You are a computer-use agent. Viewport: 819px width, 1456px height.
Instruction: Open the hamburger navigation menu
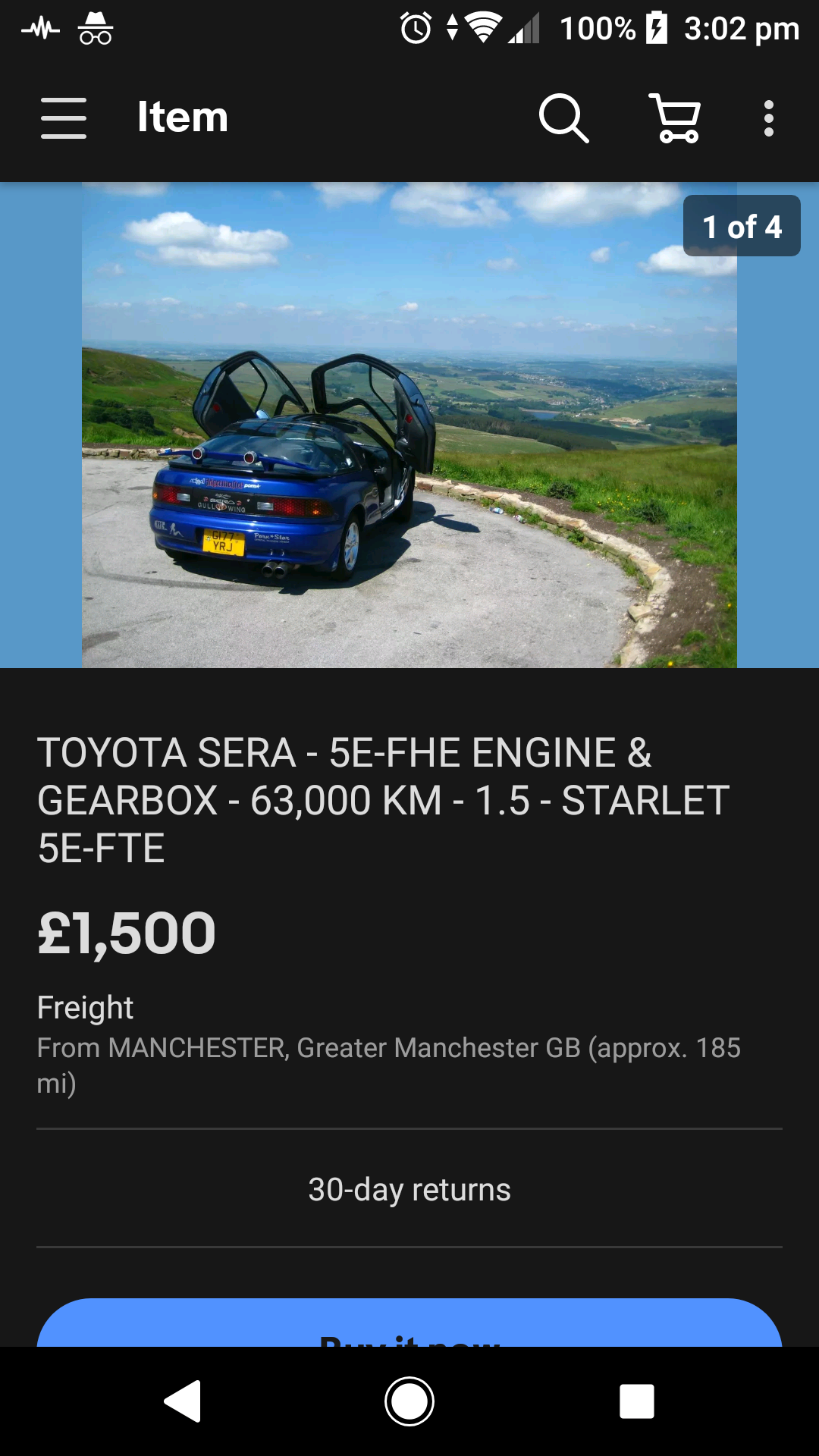(x=64, y=118)
